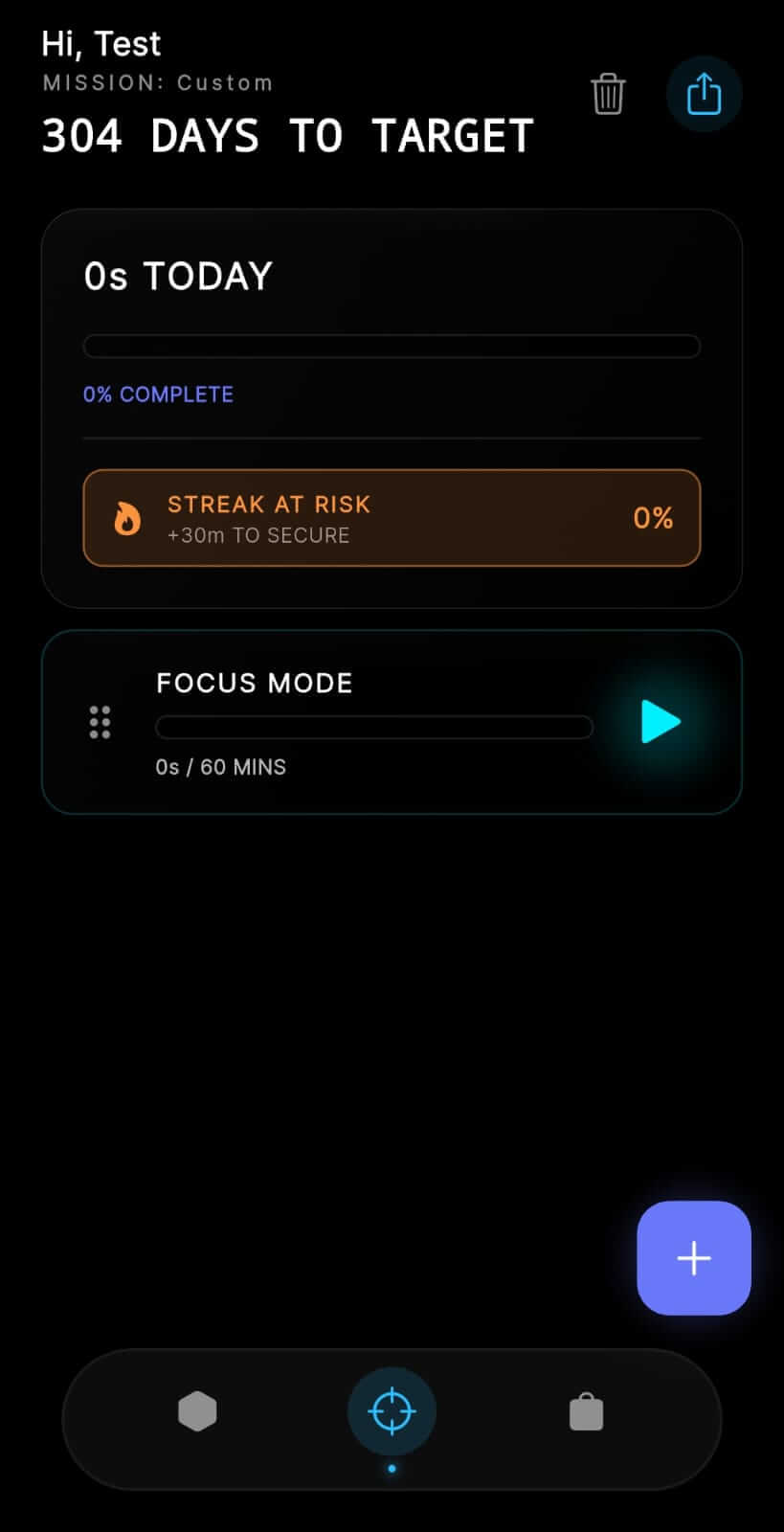Image resolution: width=784 pixels, height=1532 pixels.
Task: Tap the 304 DAYS TO TARGET heading
Action: coord(287,135)
